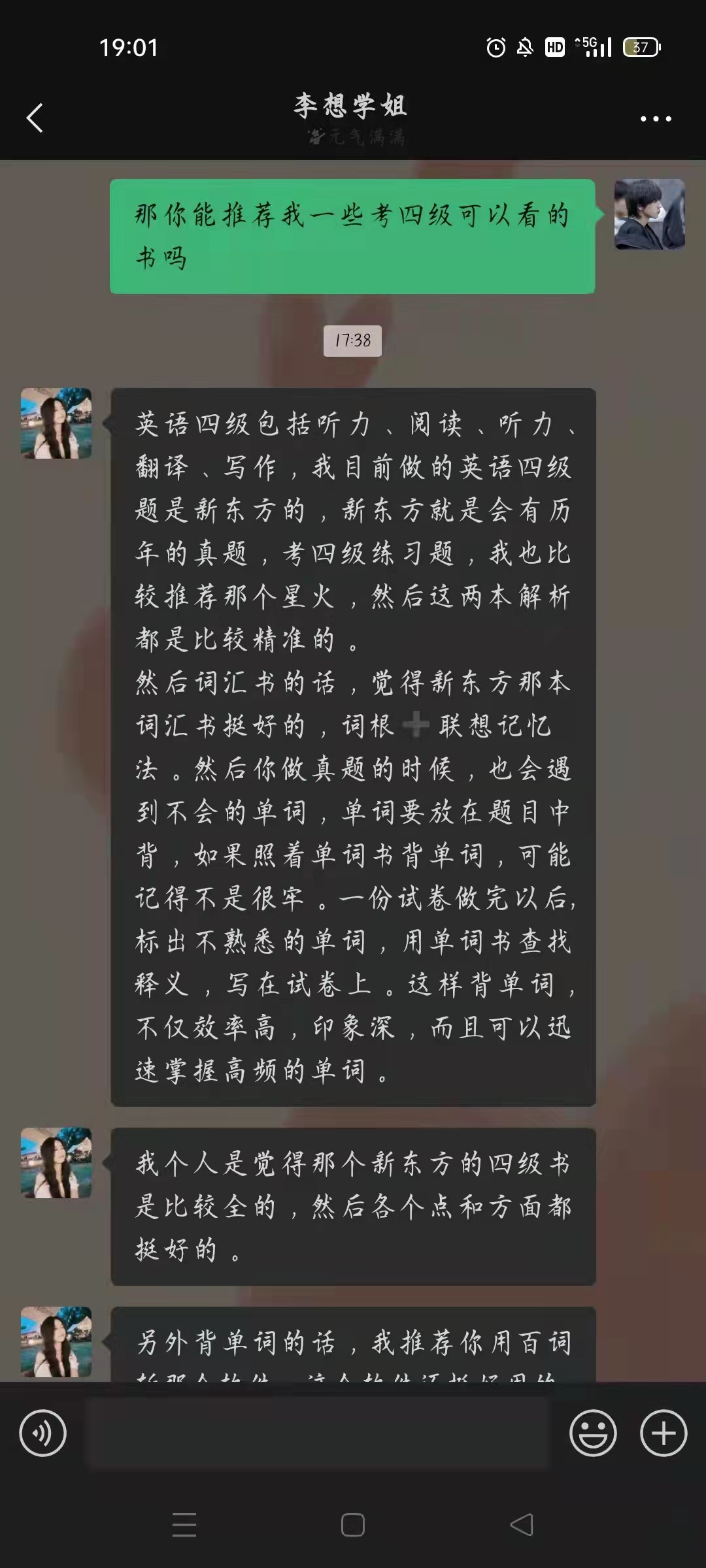The width and height of the screenshot is (706, 1568).
Task: Open system recent apps menu
Action: click(184, 1525)
